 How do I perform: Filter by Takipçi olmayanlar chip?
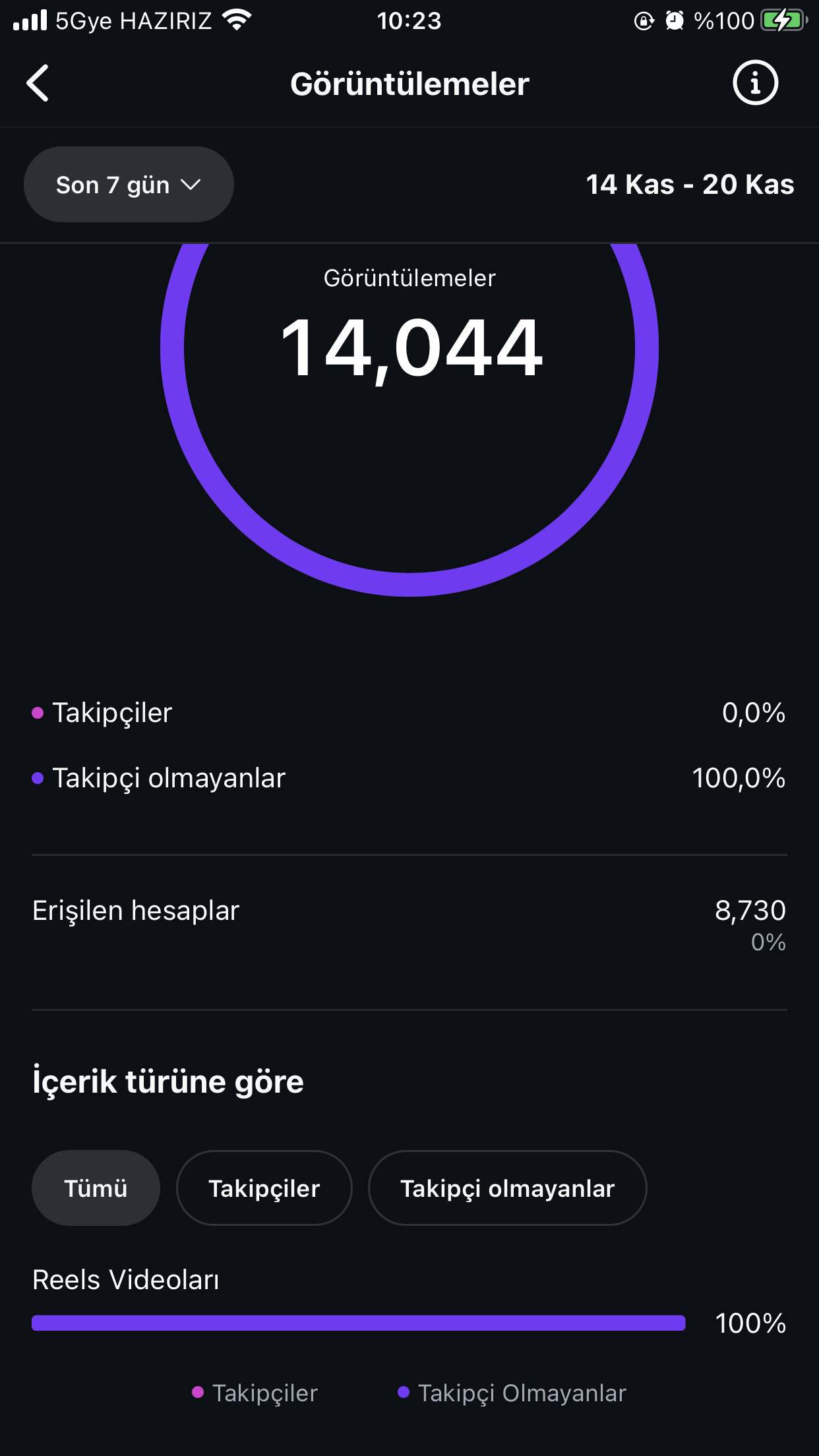(x=507, y=1188)
